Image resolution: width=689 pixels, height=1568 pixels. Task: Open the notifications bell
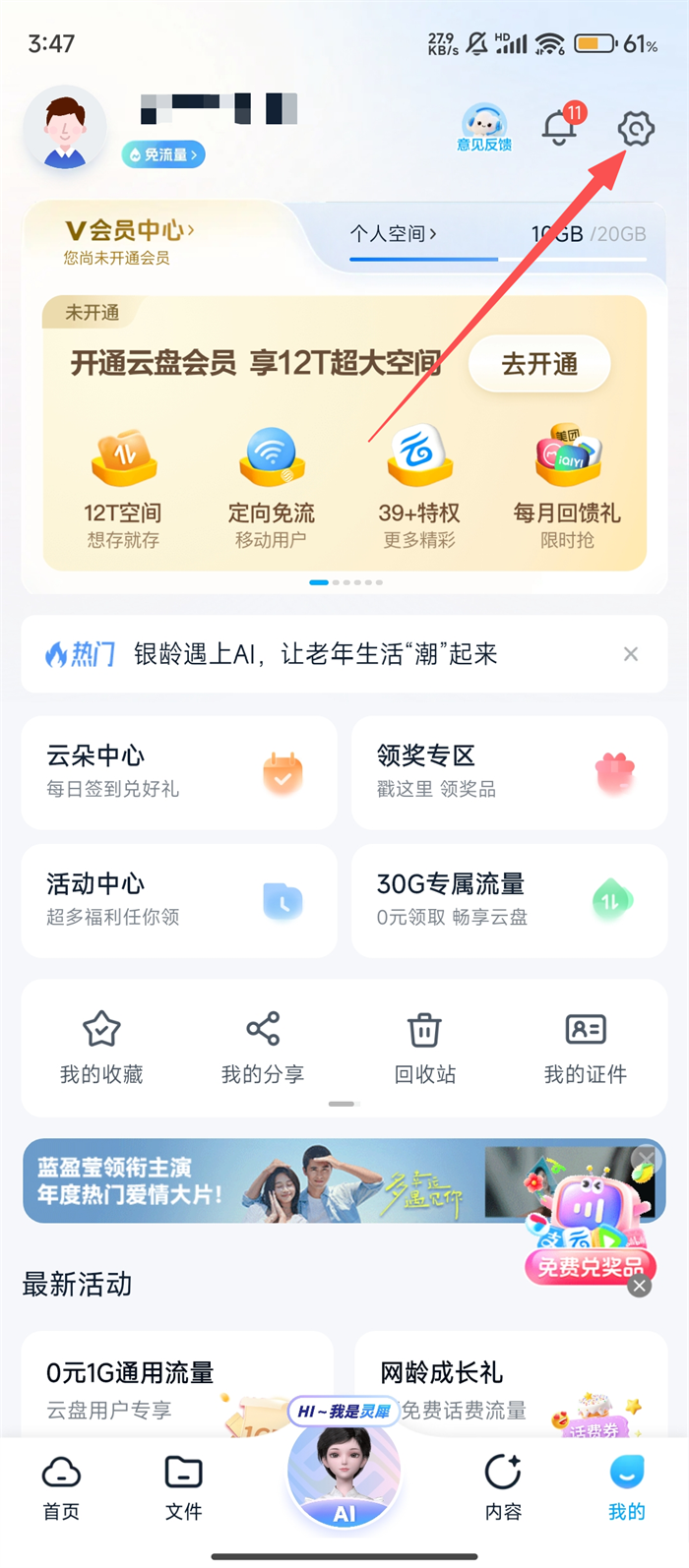(x=560, y=128)
